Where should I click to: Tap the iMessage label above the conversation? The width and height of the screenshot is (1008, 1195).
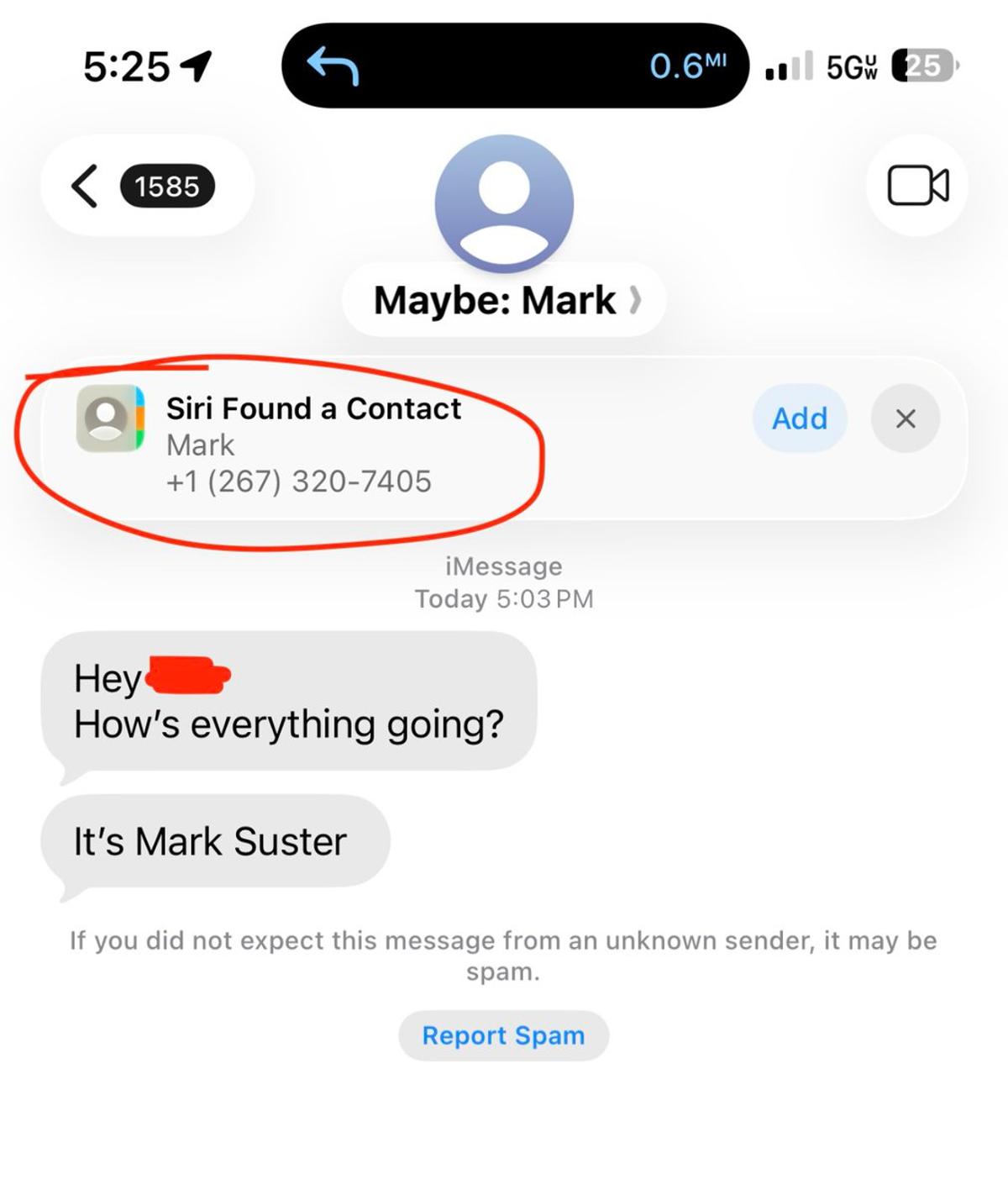[504, 566]
